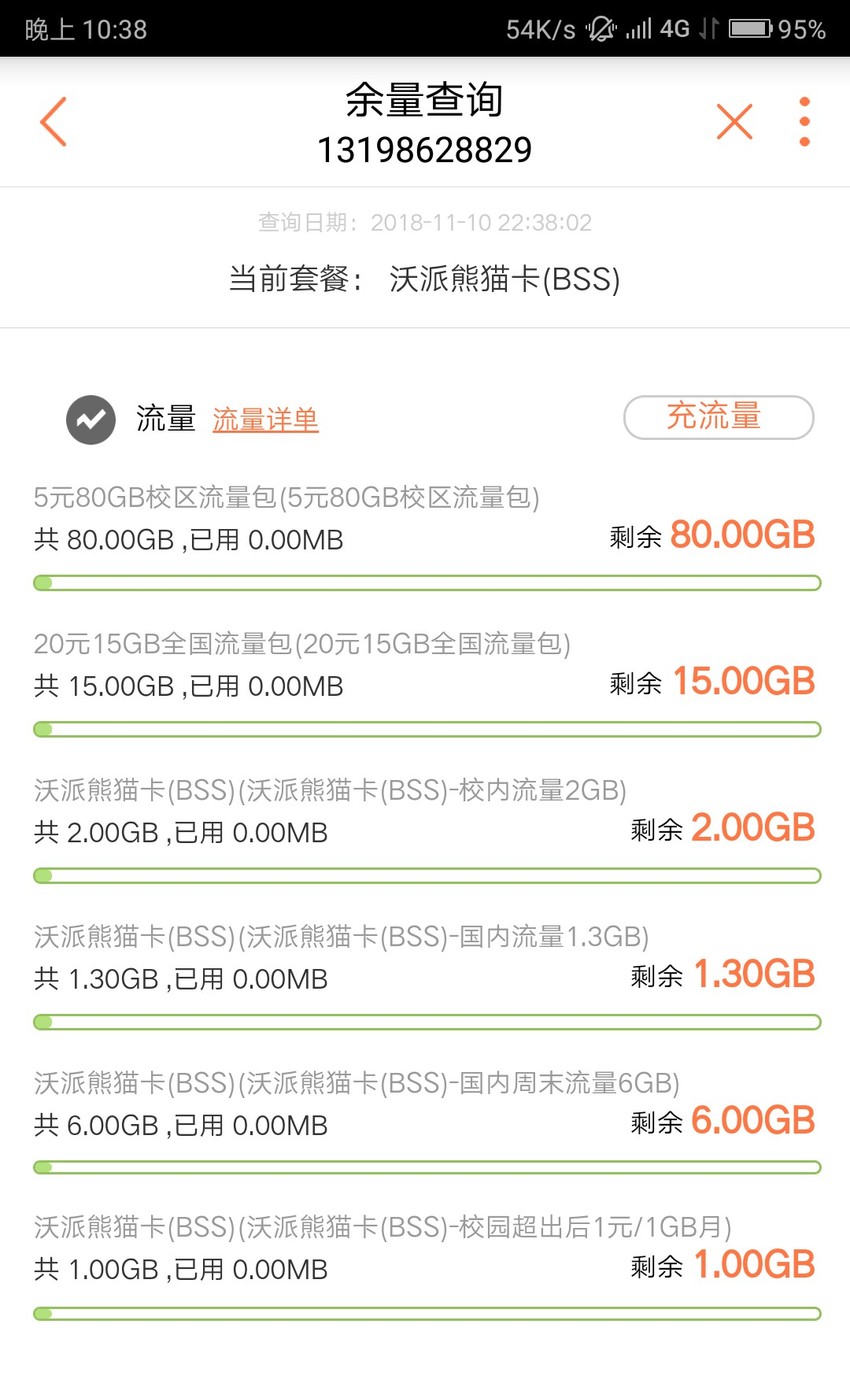This screenshot has height=1398, width=850.
Task: Go back using the orange arrow
Action: coord(53,122)
